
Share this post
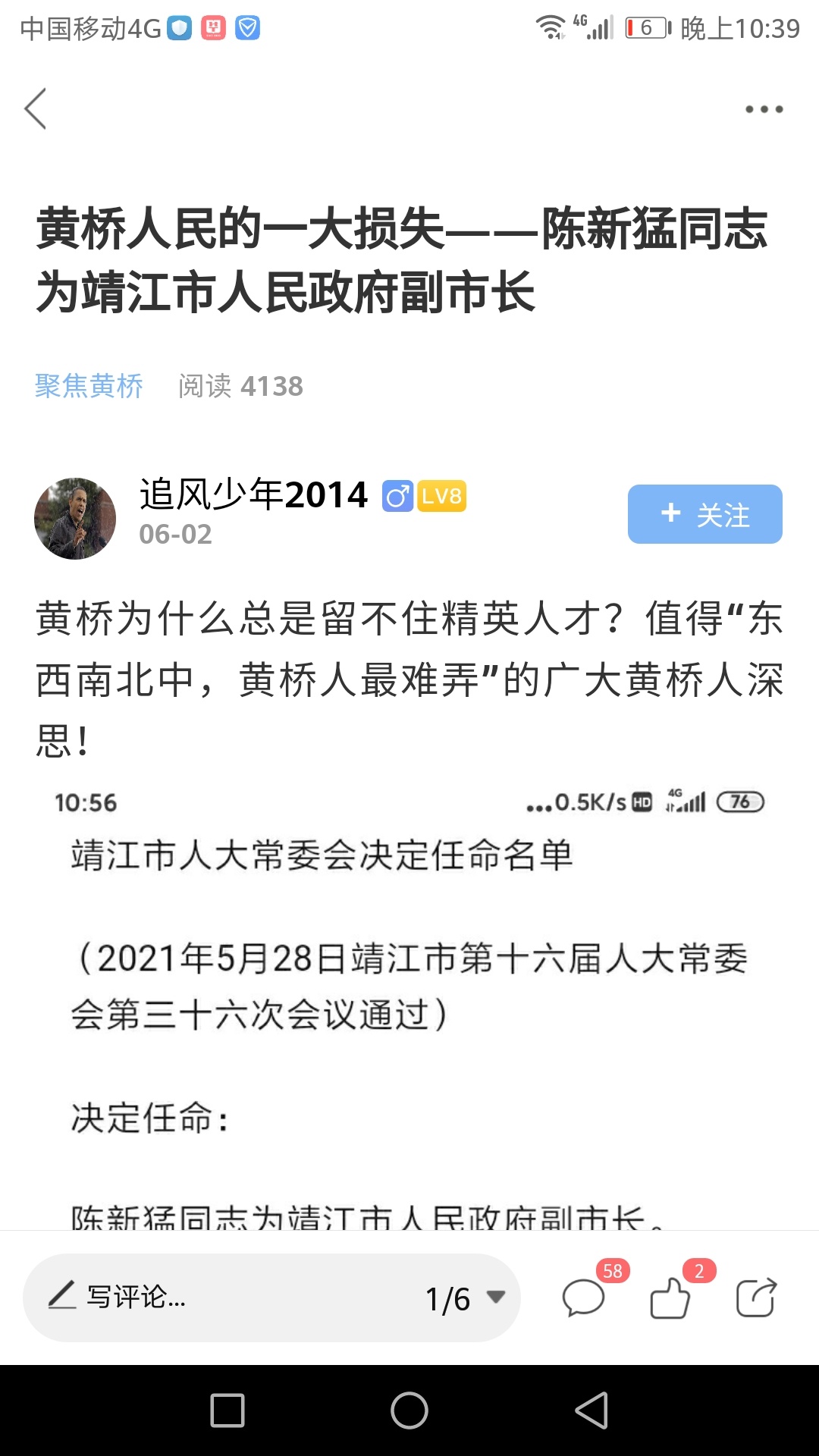point(756,1298)
